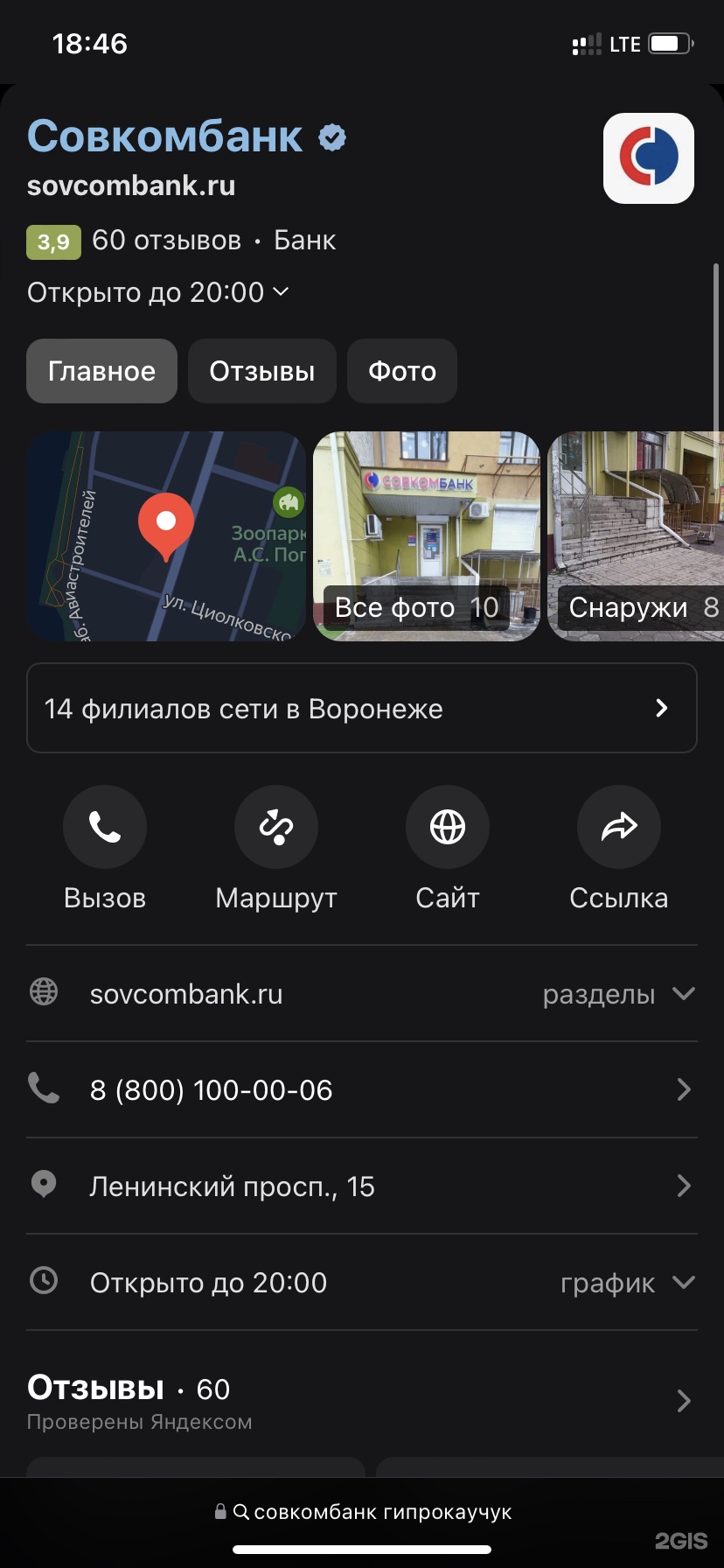724x1568 pixels.
Task: Open address Ленинский просп., 15
Action: [x=361, y=1186]
